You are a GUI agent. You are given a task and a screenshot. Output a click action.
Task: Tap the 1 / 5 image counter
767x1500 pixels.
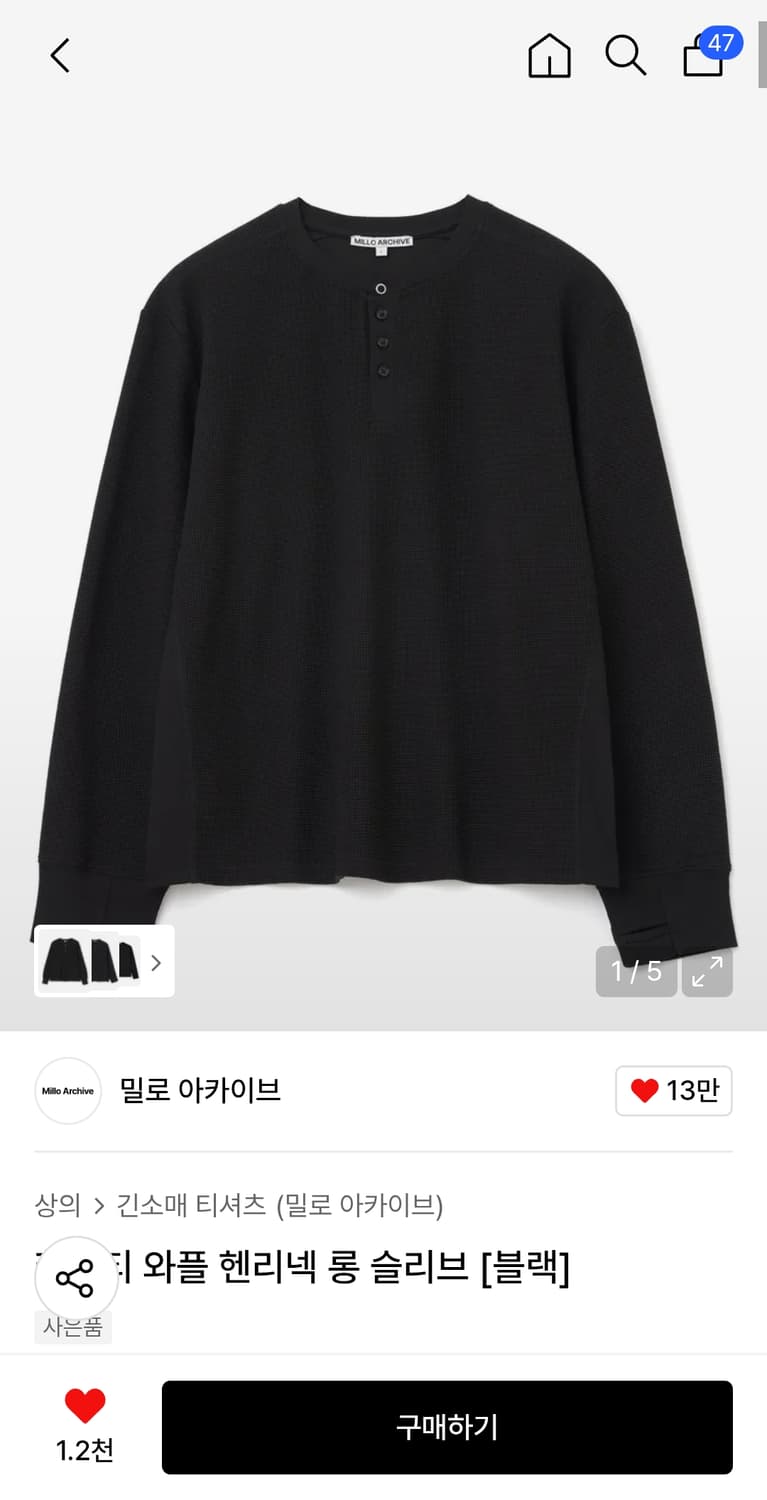point(636,970)
